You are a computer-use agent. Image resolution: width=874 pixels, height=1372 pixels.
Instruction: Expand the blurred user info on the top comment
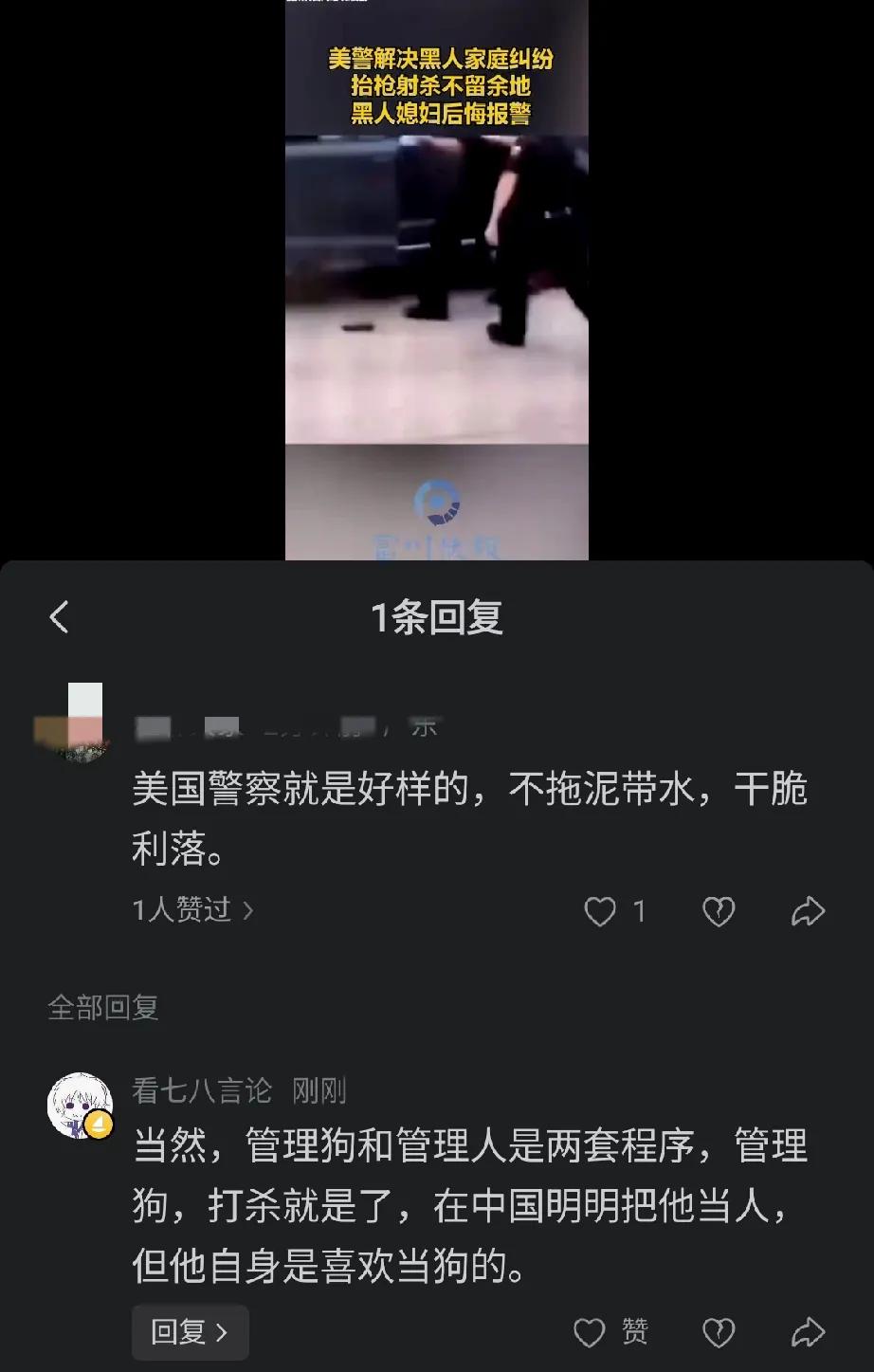(x=284, y=725)
